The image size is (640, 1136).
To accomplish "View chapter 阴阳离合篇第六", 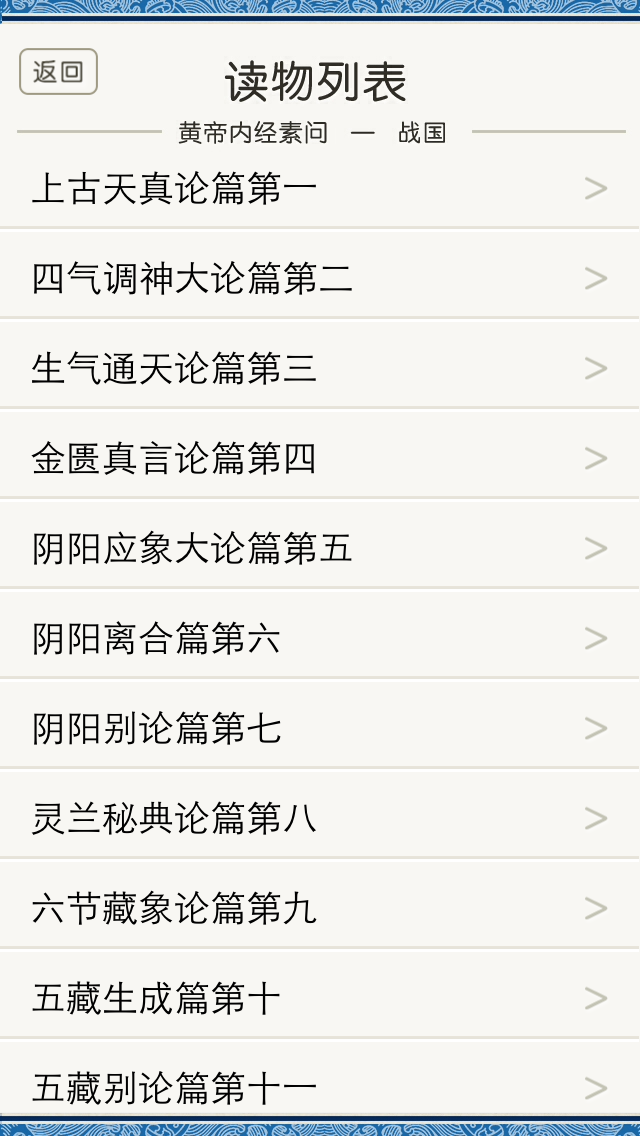I will (320, 639).
